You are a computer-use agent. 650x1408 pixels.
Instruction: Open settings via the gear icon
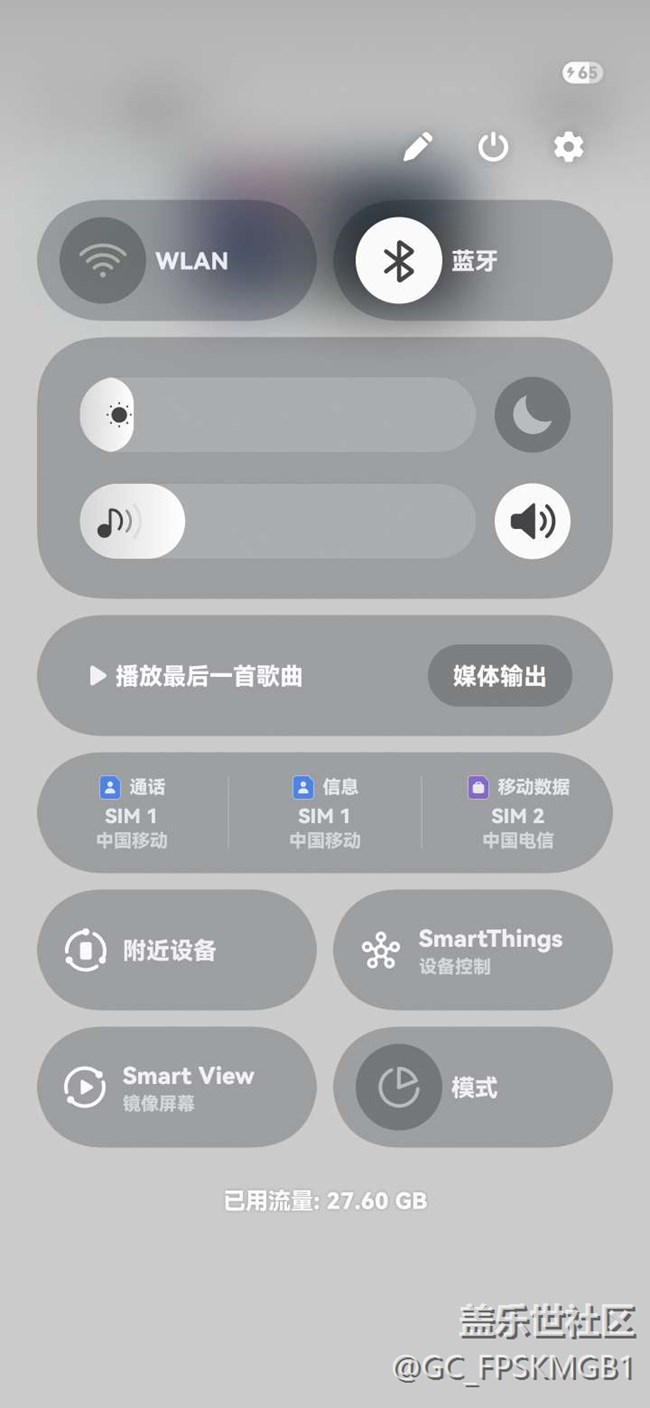[568, 148]
